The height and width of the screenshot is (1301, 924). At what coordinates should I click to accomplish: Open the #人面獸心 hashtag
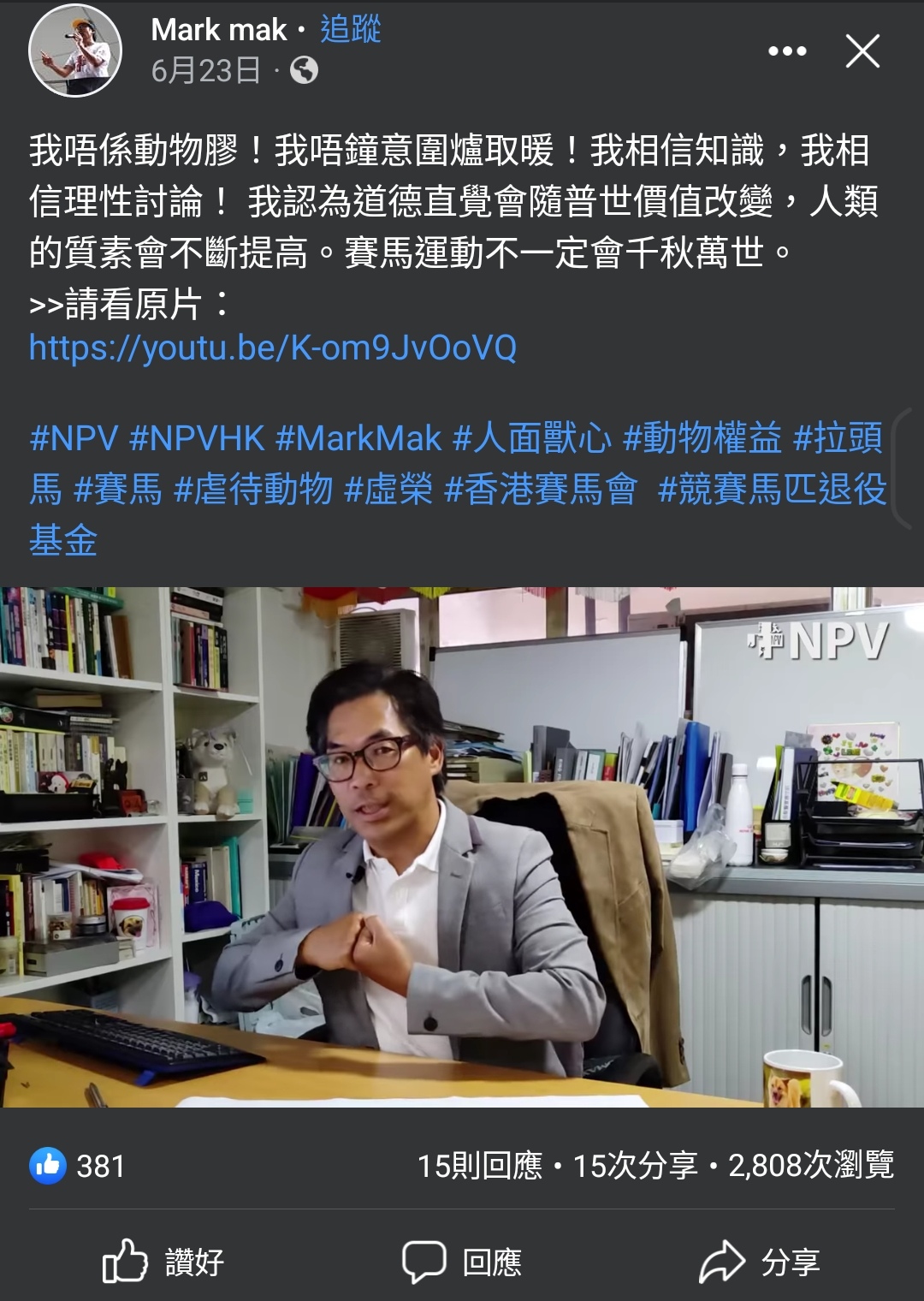pos(531,438)
